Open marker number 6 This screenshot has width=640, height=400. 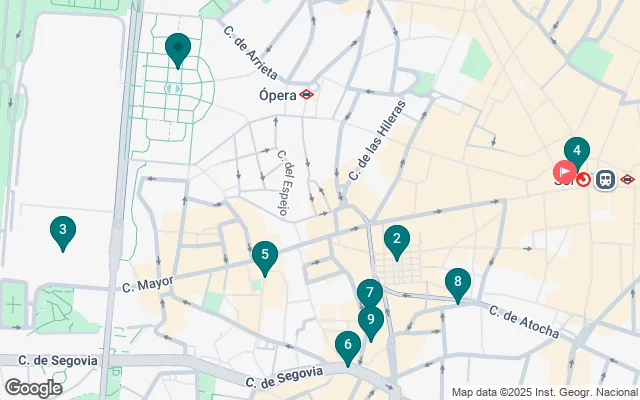(348, 345)
